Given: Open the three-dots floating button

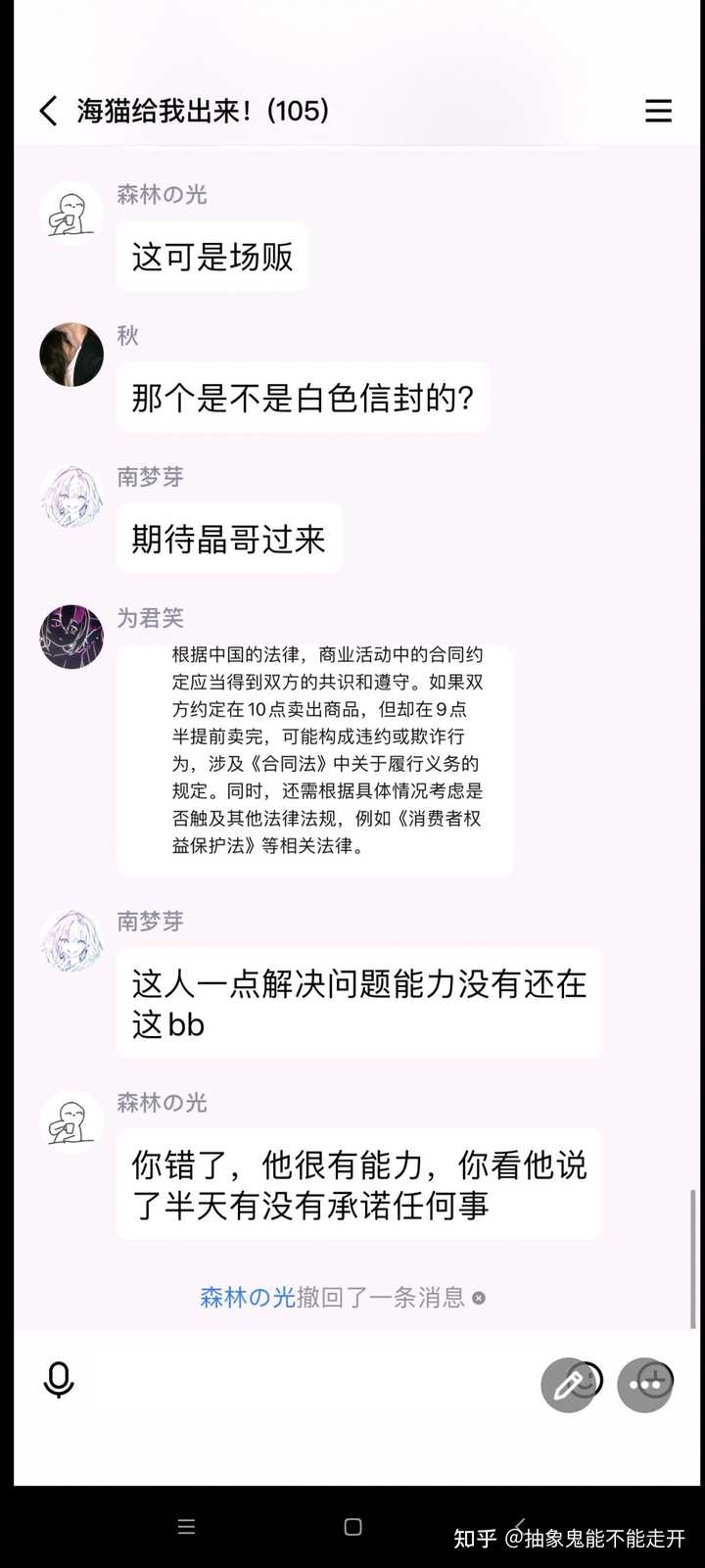Looking at the screenshot, I should (x=645, y=1385).
